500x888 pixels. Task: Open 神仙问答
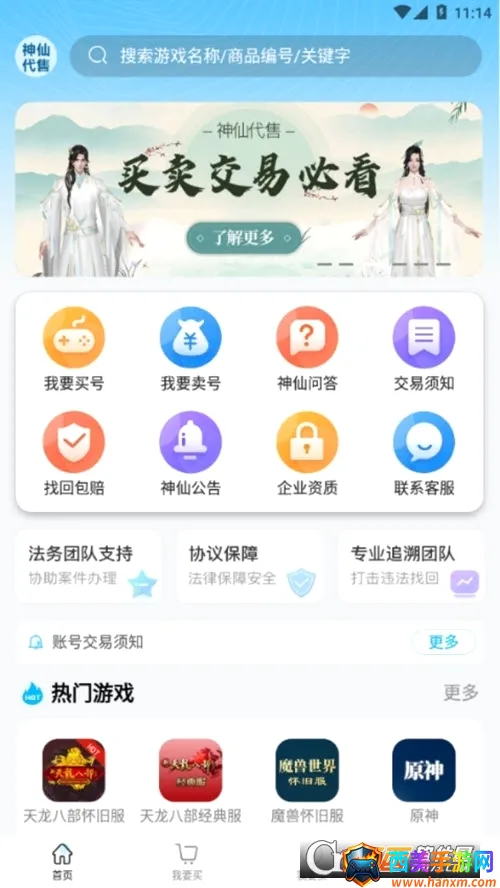tap(307, 349)
